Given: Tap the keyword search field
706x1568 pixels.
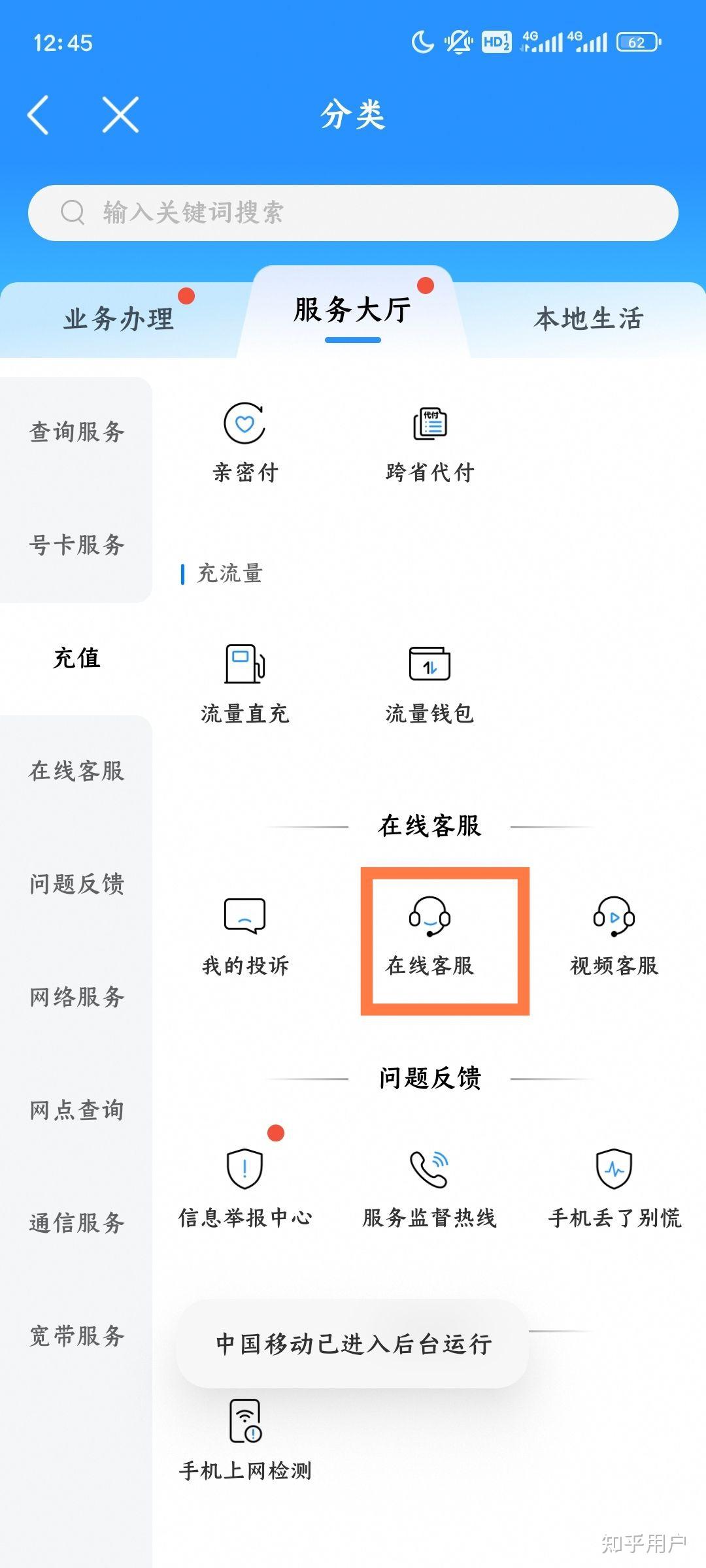Looking at the screenshot, I should pos(353,212).
